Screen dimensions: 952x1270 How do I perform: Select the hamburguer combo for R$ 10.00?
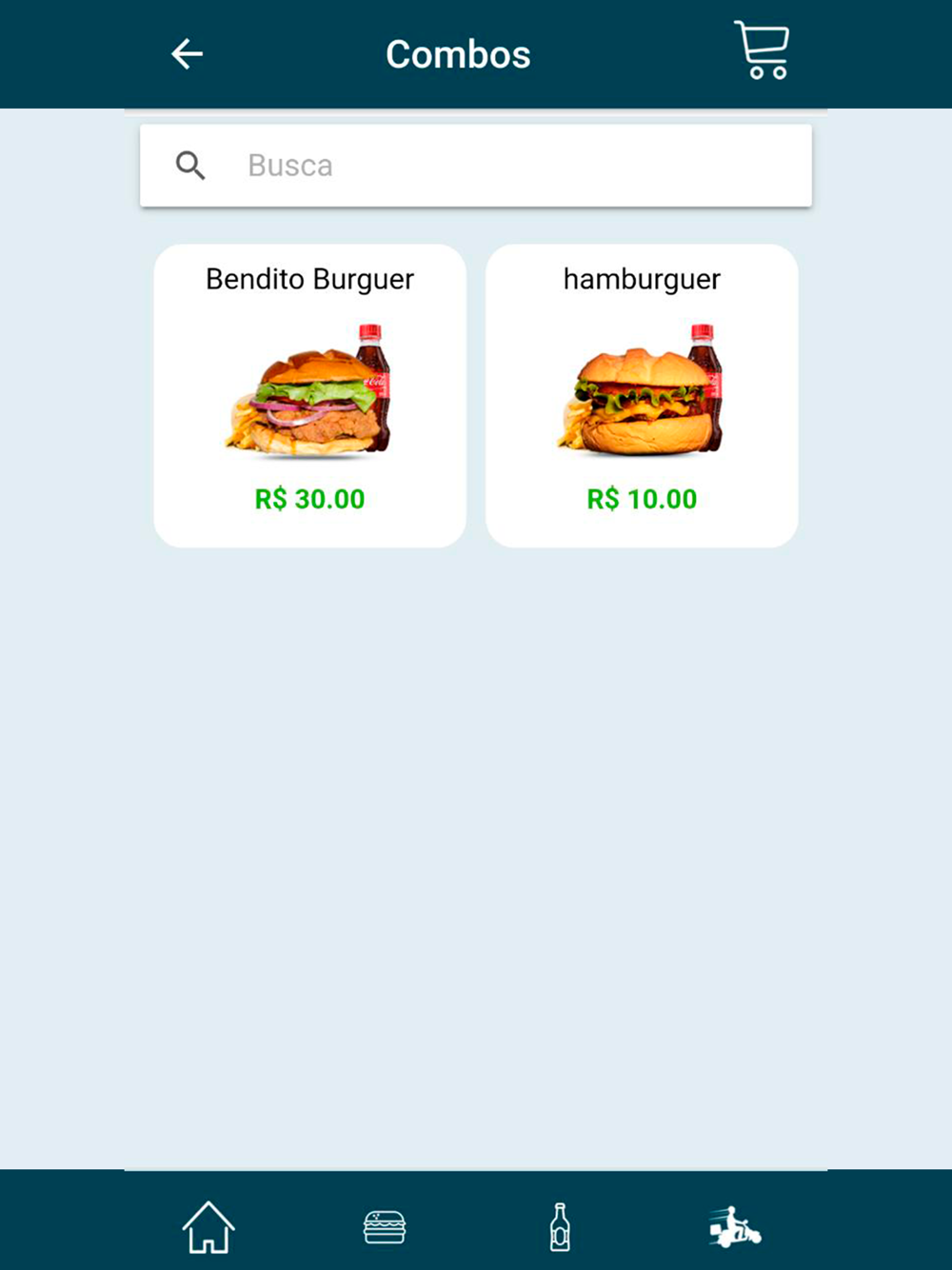[642, 395]
